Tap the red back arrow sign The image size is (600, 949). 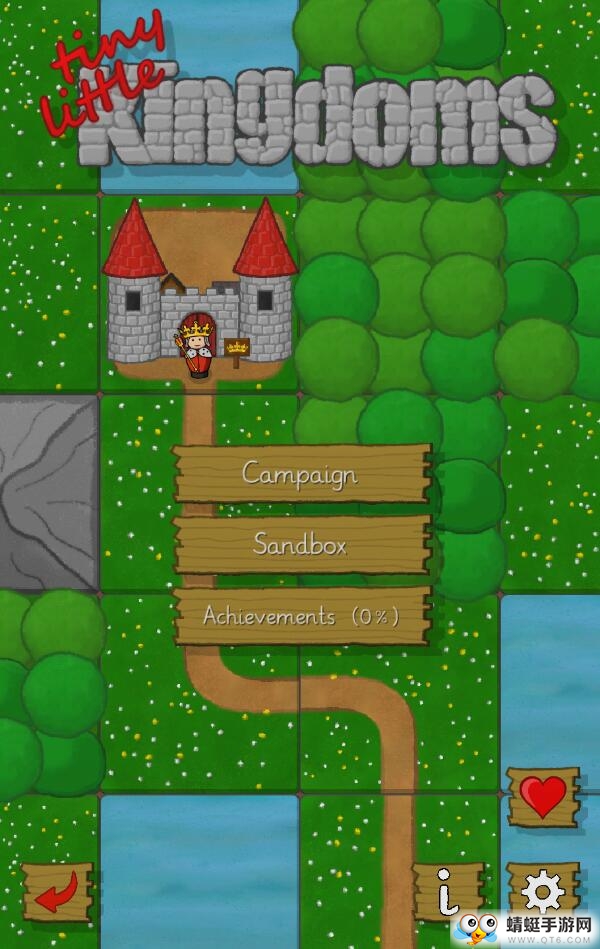pos(57,890)
